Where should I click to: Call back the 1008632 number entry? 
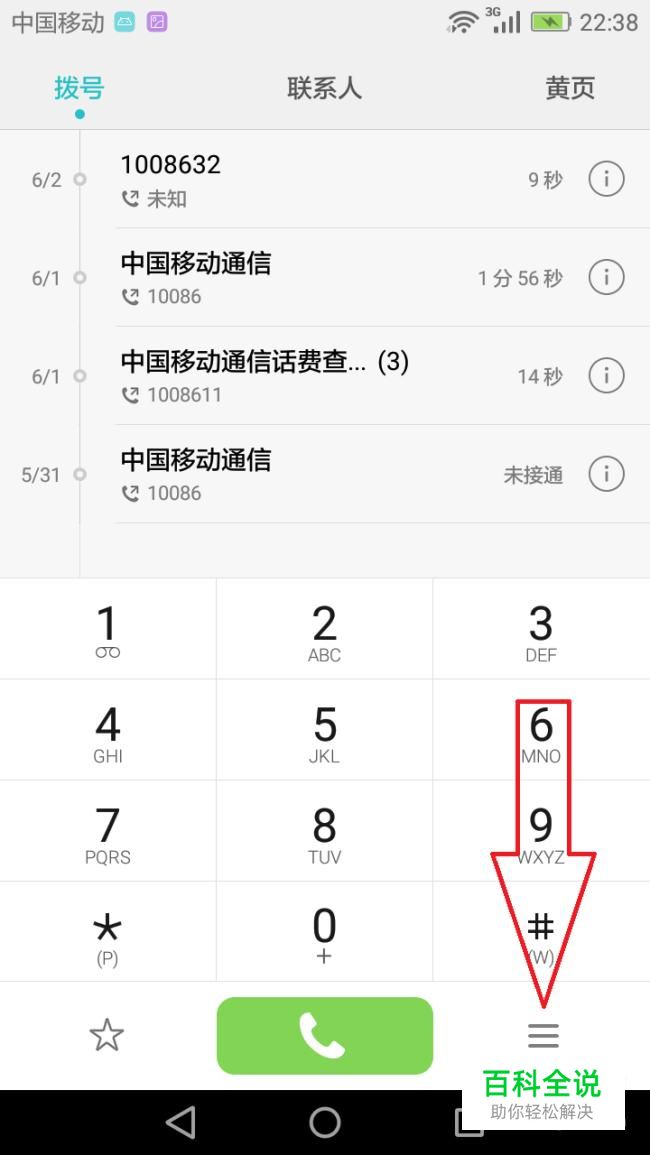point(324,179)
